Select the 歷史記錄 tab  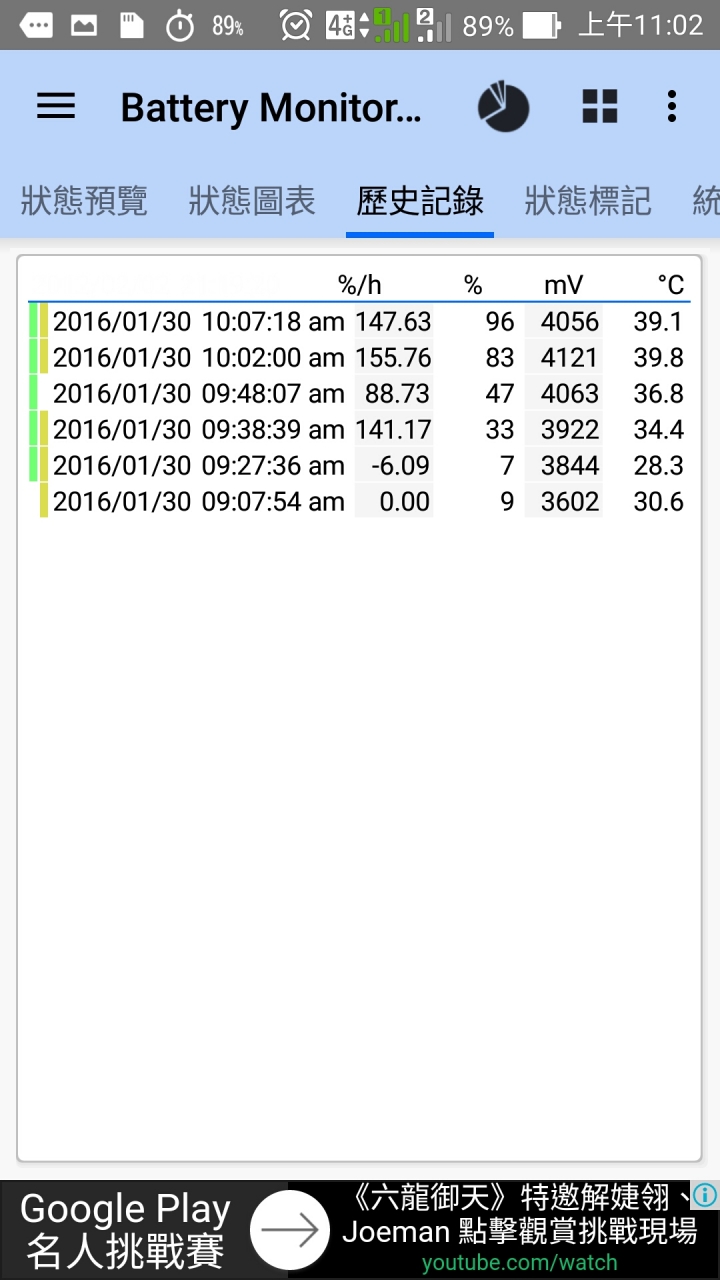pos(420,201)
